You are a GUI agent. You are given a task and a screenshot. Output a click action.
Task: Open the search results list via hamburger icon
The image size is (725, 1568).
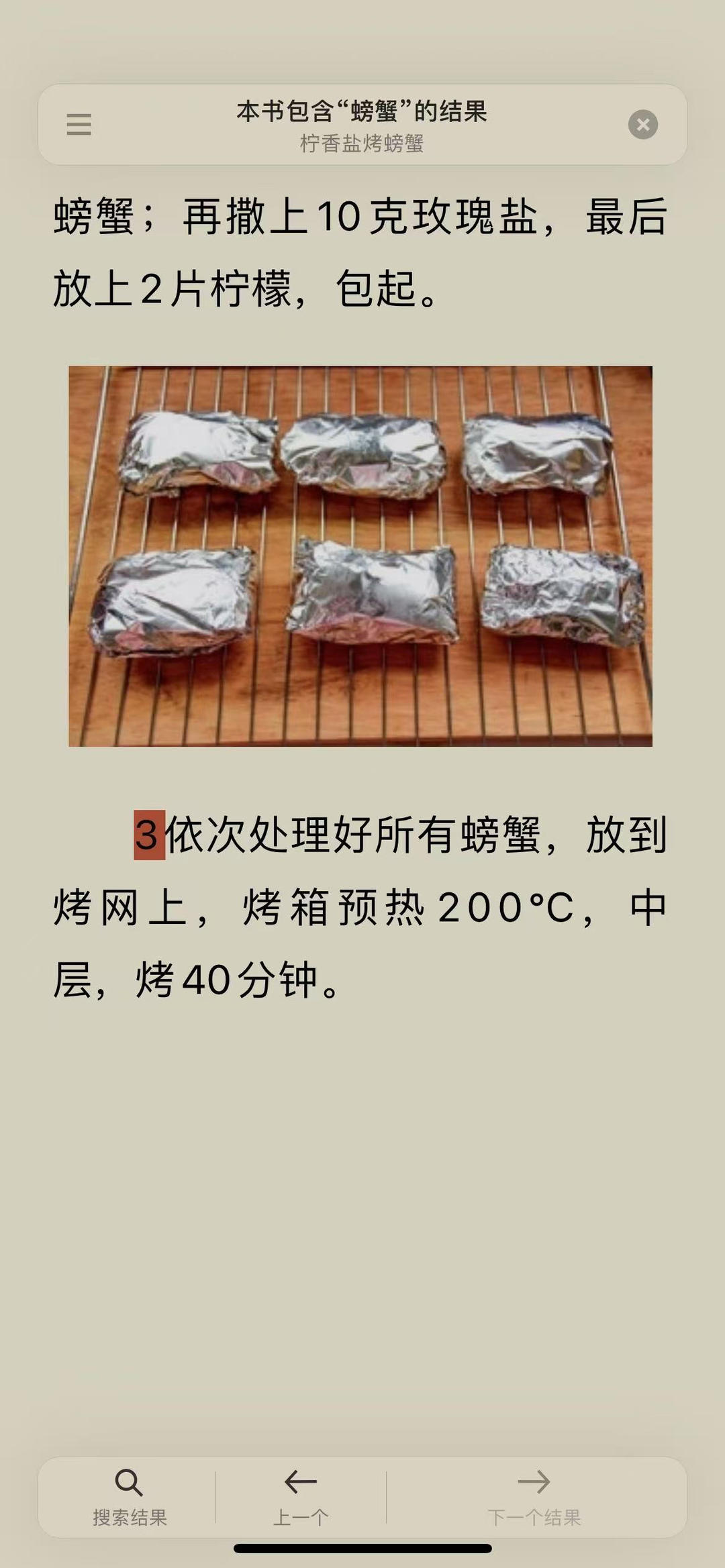click(79, 125)
